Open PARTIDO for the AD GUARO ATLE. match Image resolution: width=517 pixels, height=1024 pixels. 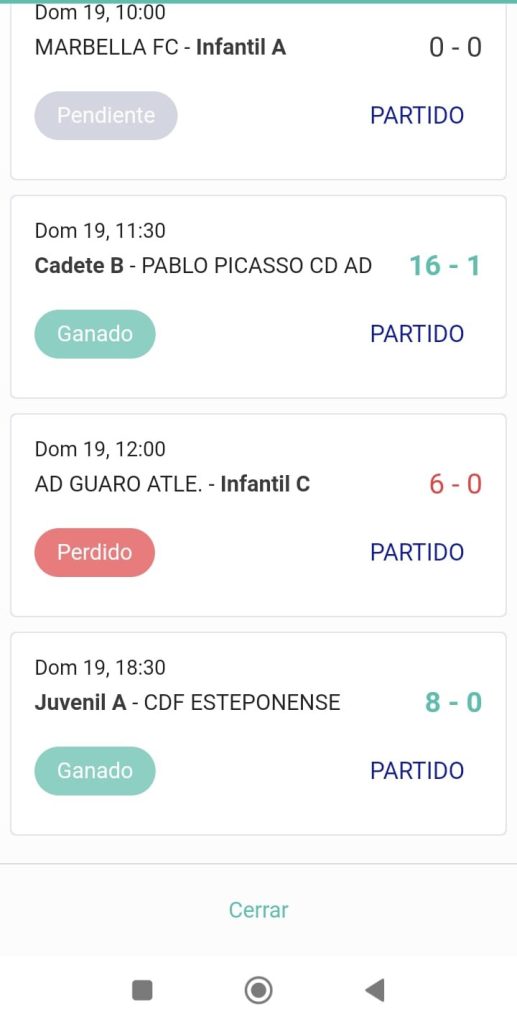416,552
